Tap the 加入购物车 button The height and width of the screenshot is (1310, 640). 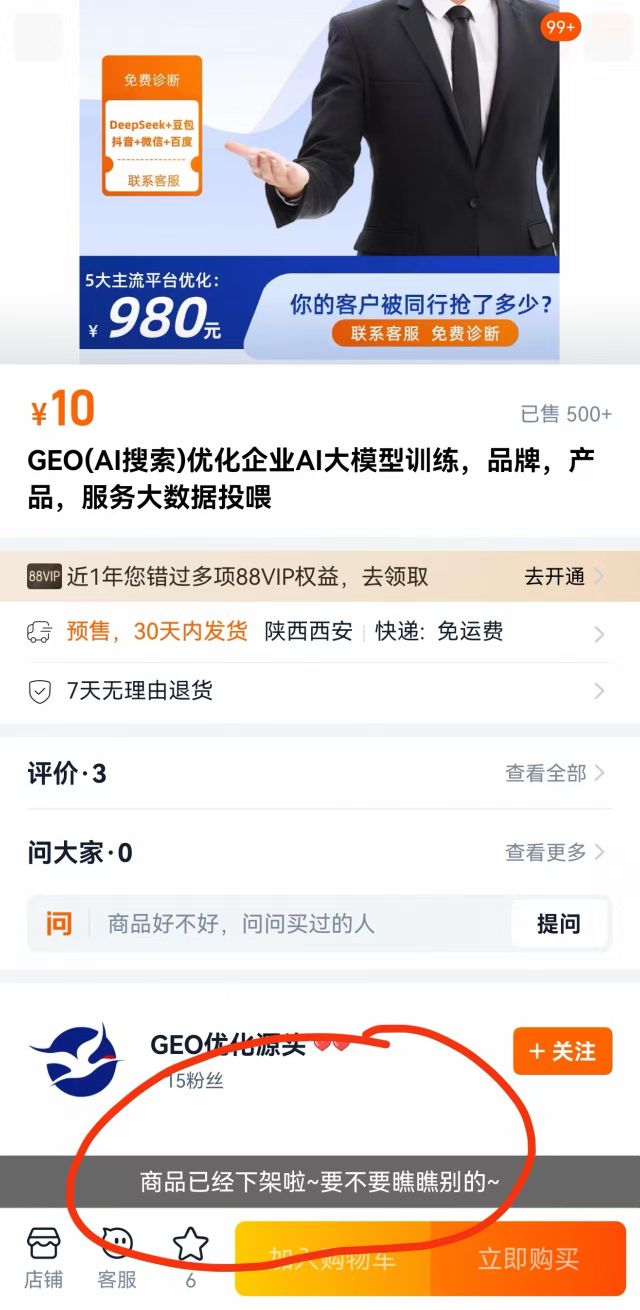click(332, 1258)
